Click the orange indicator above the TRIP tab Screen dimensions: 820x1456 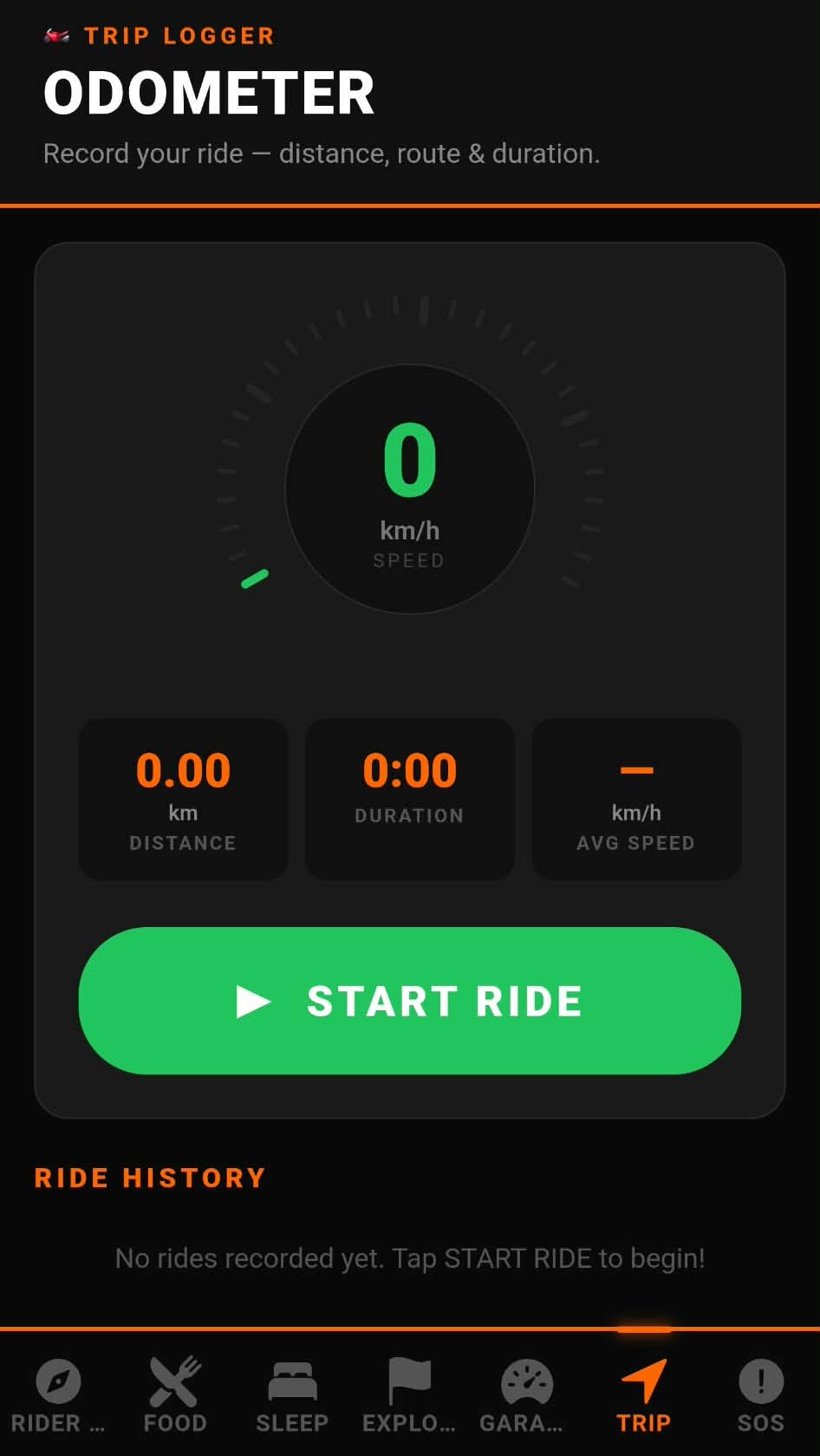(642, 1329)
